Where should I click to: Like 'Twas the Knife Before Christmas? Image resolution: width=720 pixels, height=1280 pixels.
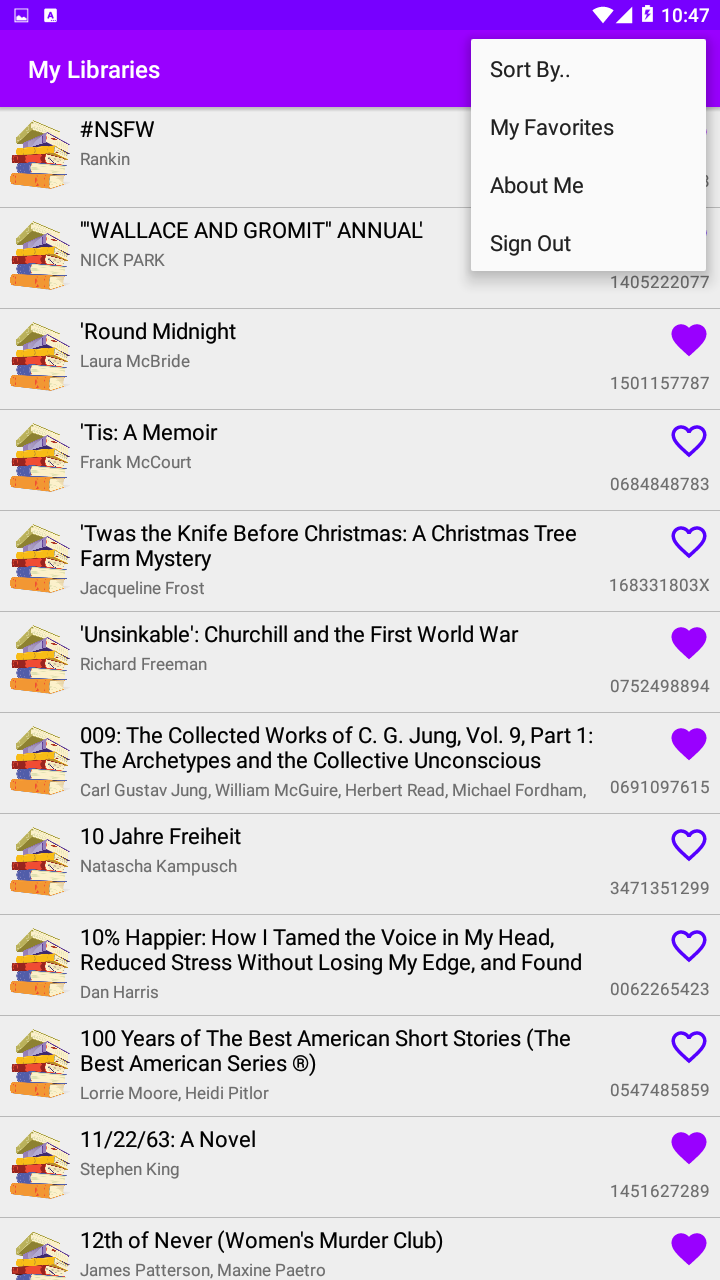[x=688, y=542]
